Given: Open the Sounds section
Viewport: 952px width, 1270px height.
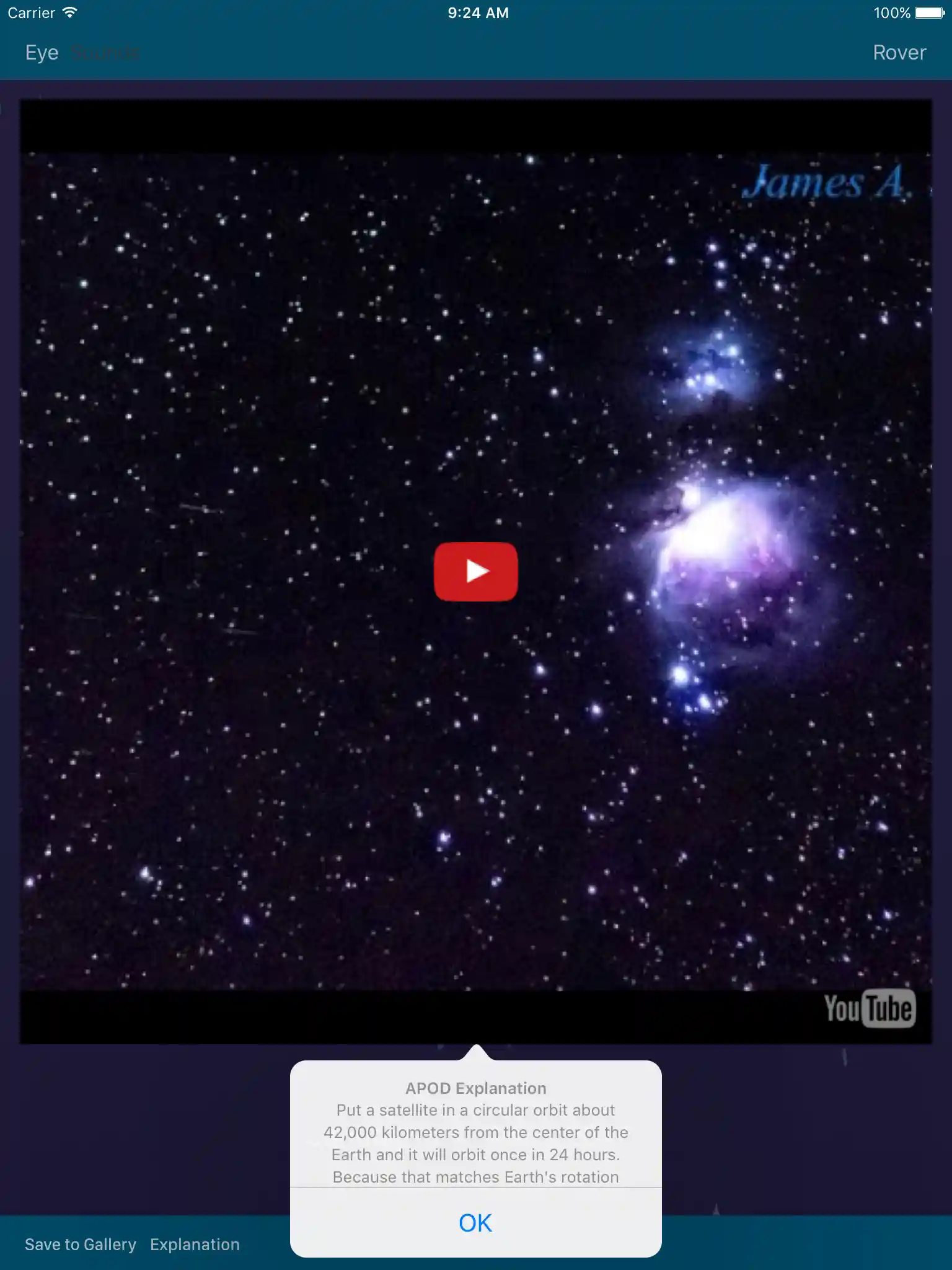Looking at the screenshot, I should point(105,53).
